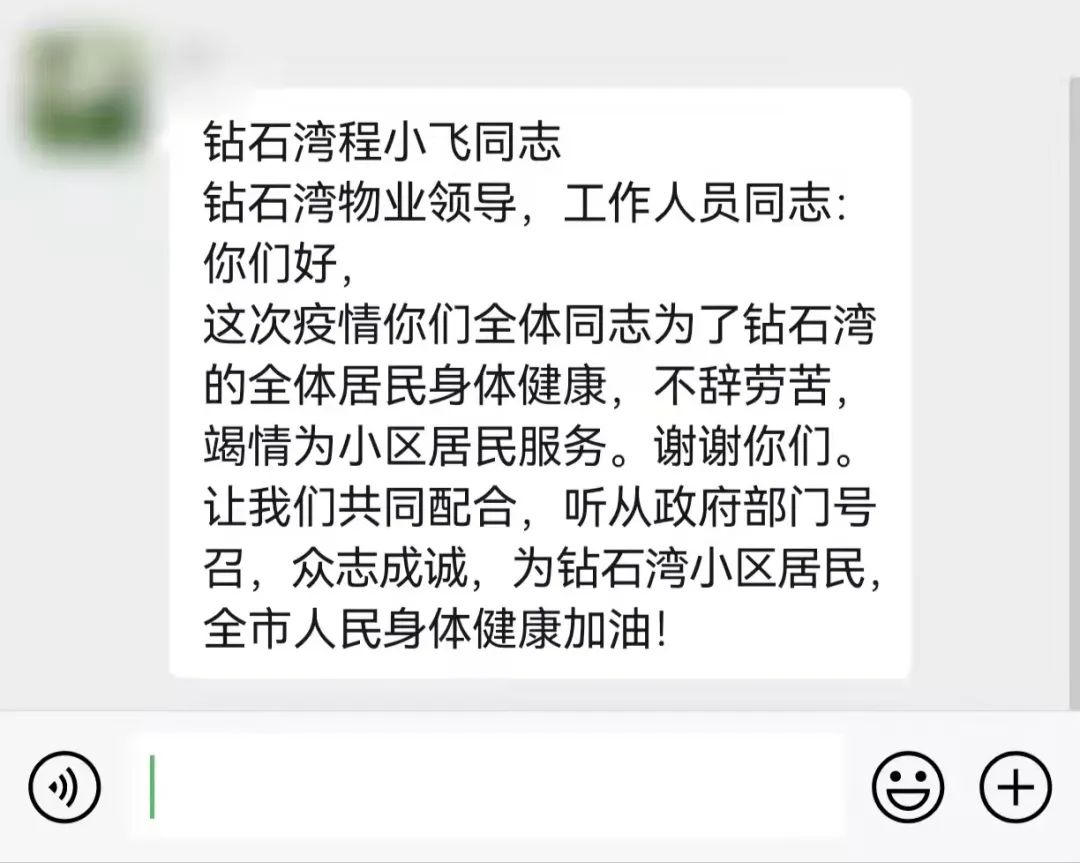Switch to voice message input
This screenshot has height=863, width=1080.
(65, 787)
